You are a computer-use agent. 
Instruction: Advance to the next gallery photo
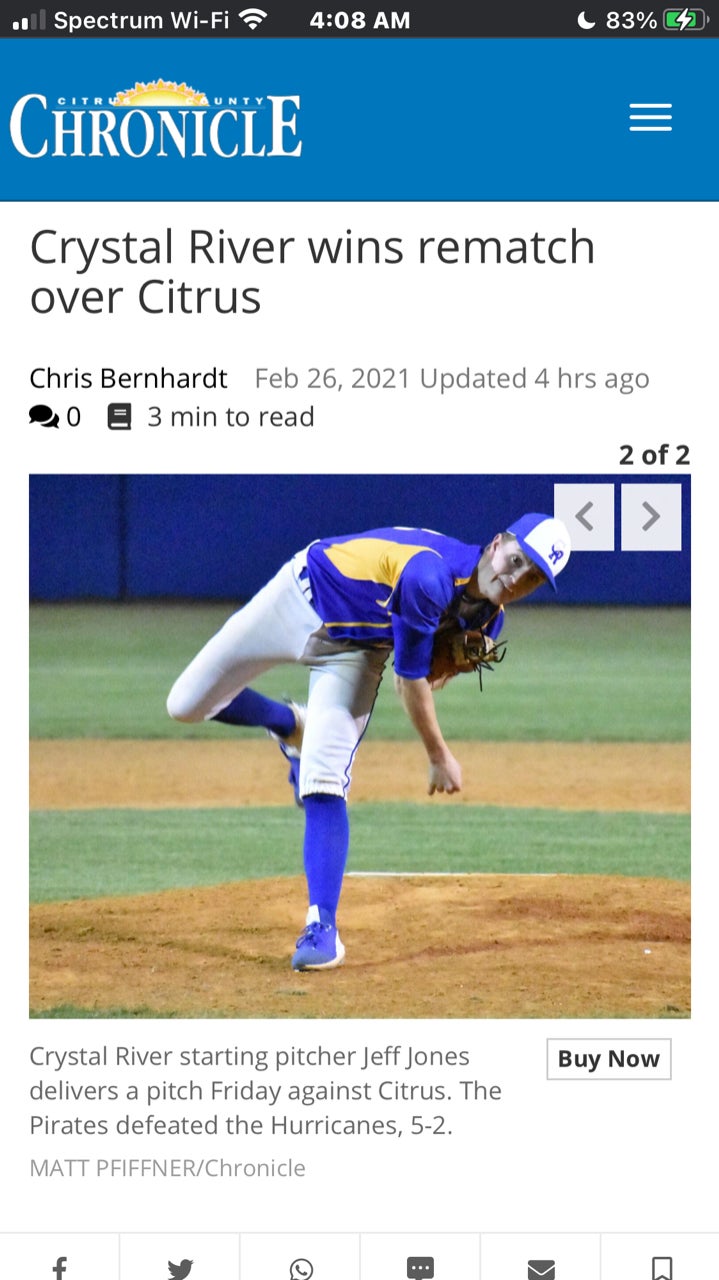[x=651, y=517]
